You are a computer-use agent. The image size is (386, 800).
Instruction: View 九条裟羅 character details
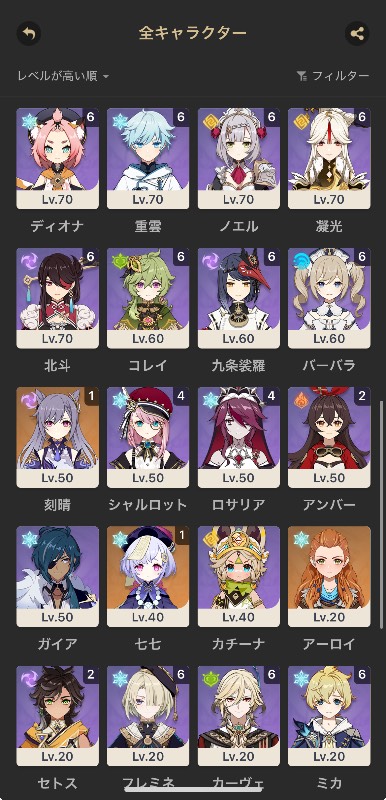pos(239,298)
